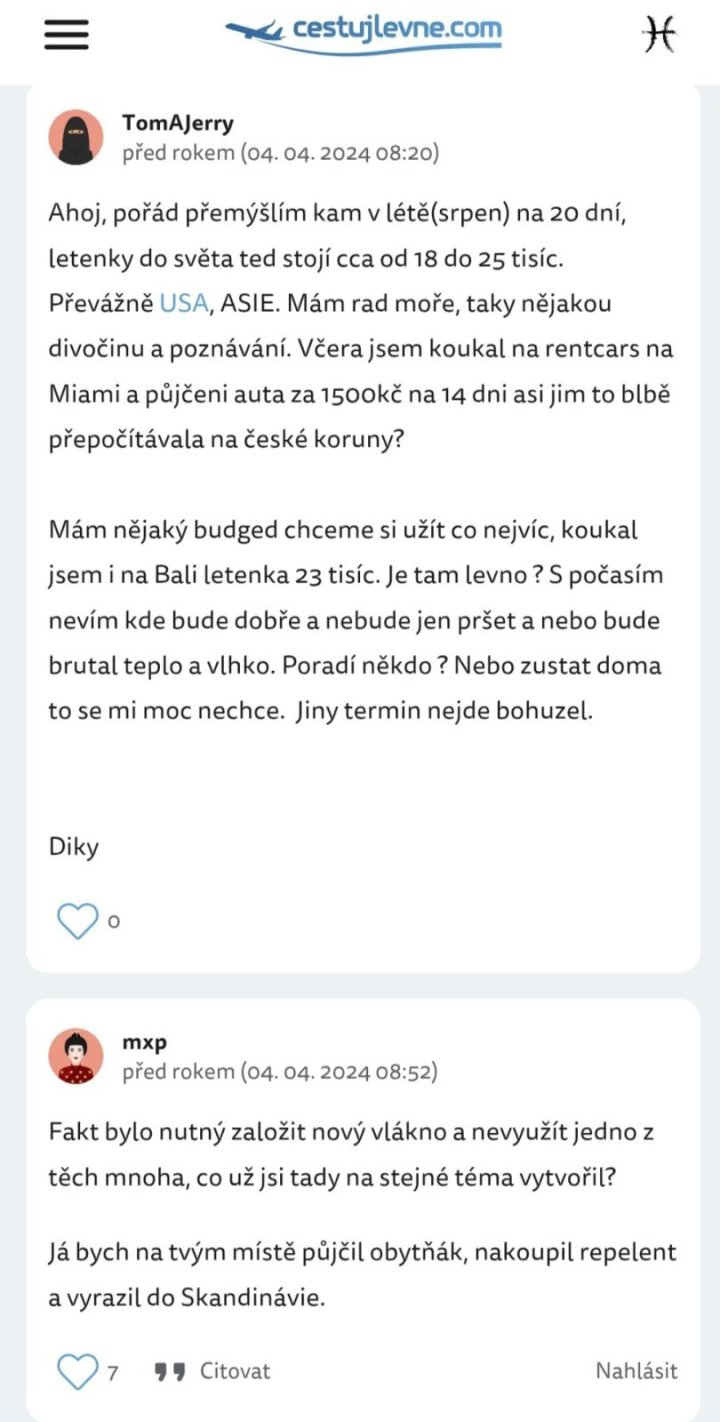Open TomAJerry's profile avatar
Screen dimensions: 720x1422
(x=76, y=137)
